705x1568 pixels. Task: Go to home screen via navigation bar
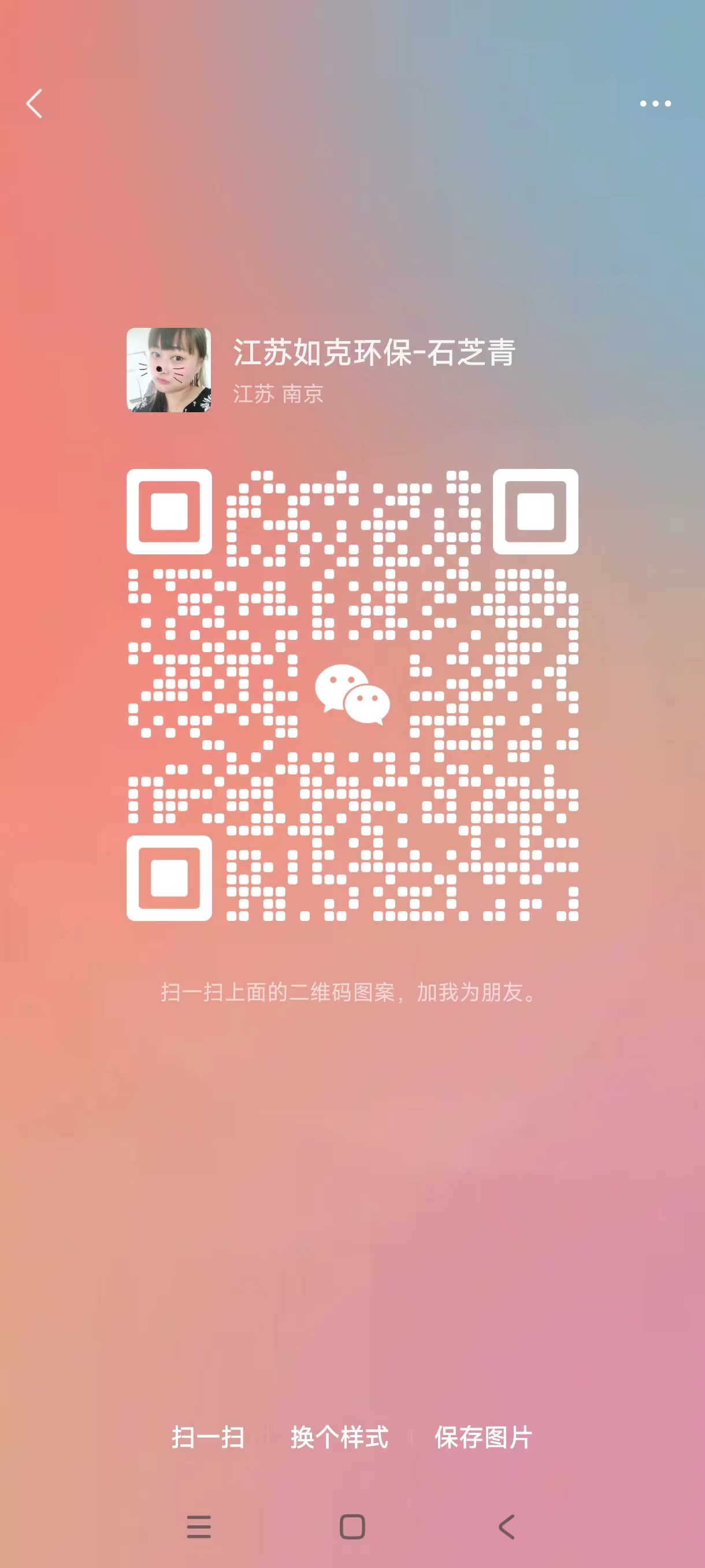tap(352, 1526)
